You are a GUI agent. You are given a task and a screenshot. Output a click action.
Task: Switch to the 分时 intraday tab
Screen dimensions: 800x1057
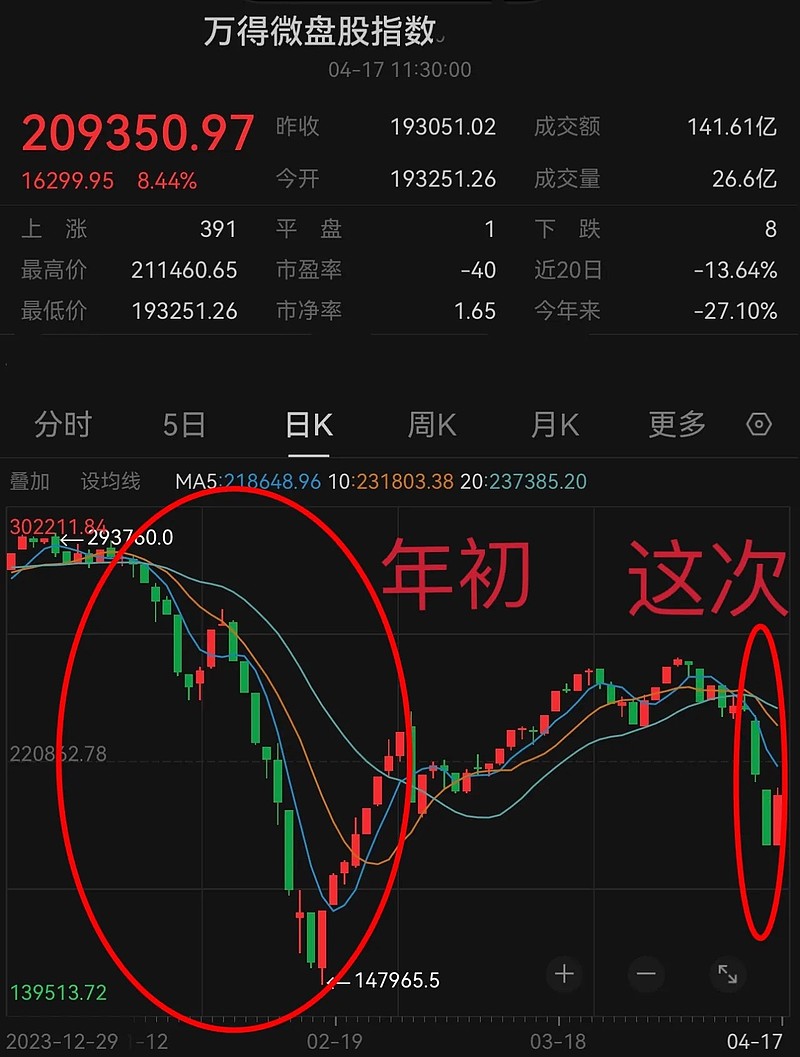62,425
